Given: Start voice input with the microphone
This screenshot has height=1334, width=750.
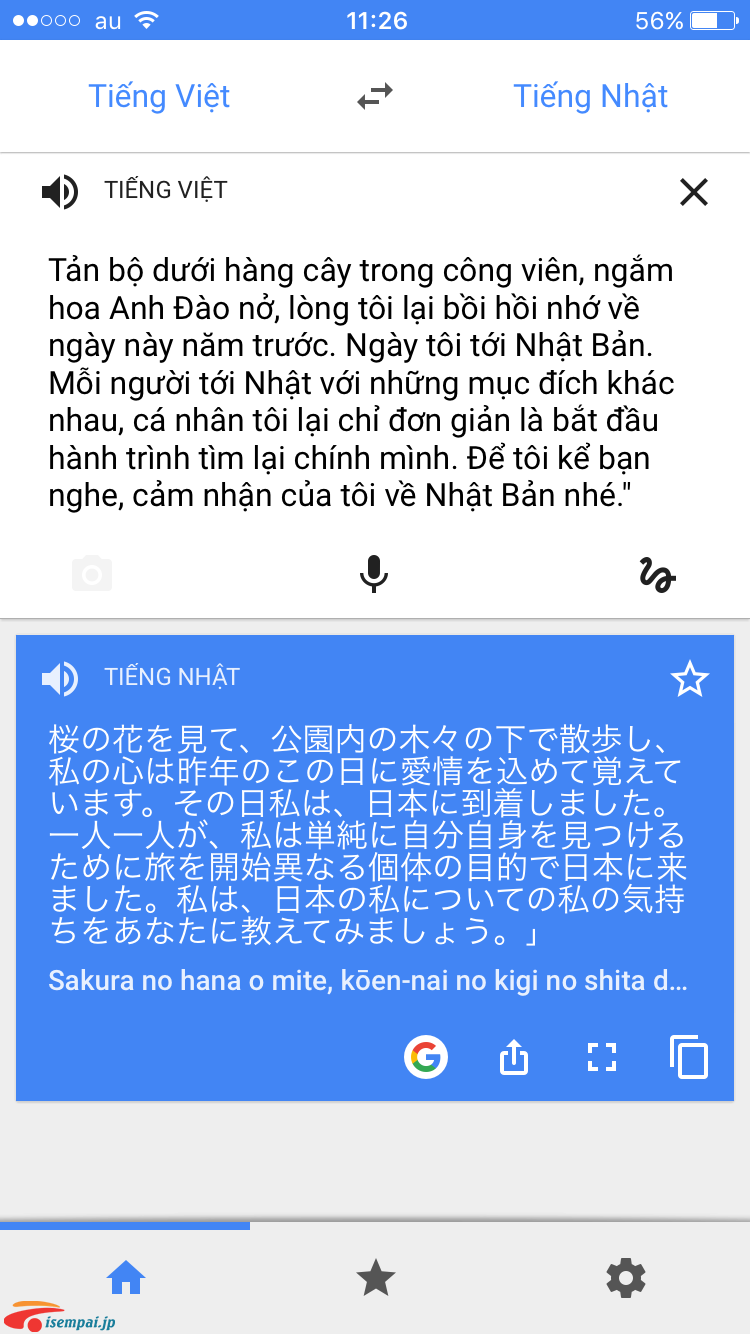Looking at the screenshot, I should (374, 574).
